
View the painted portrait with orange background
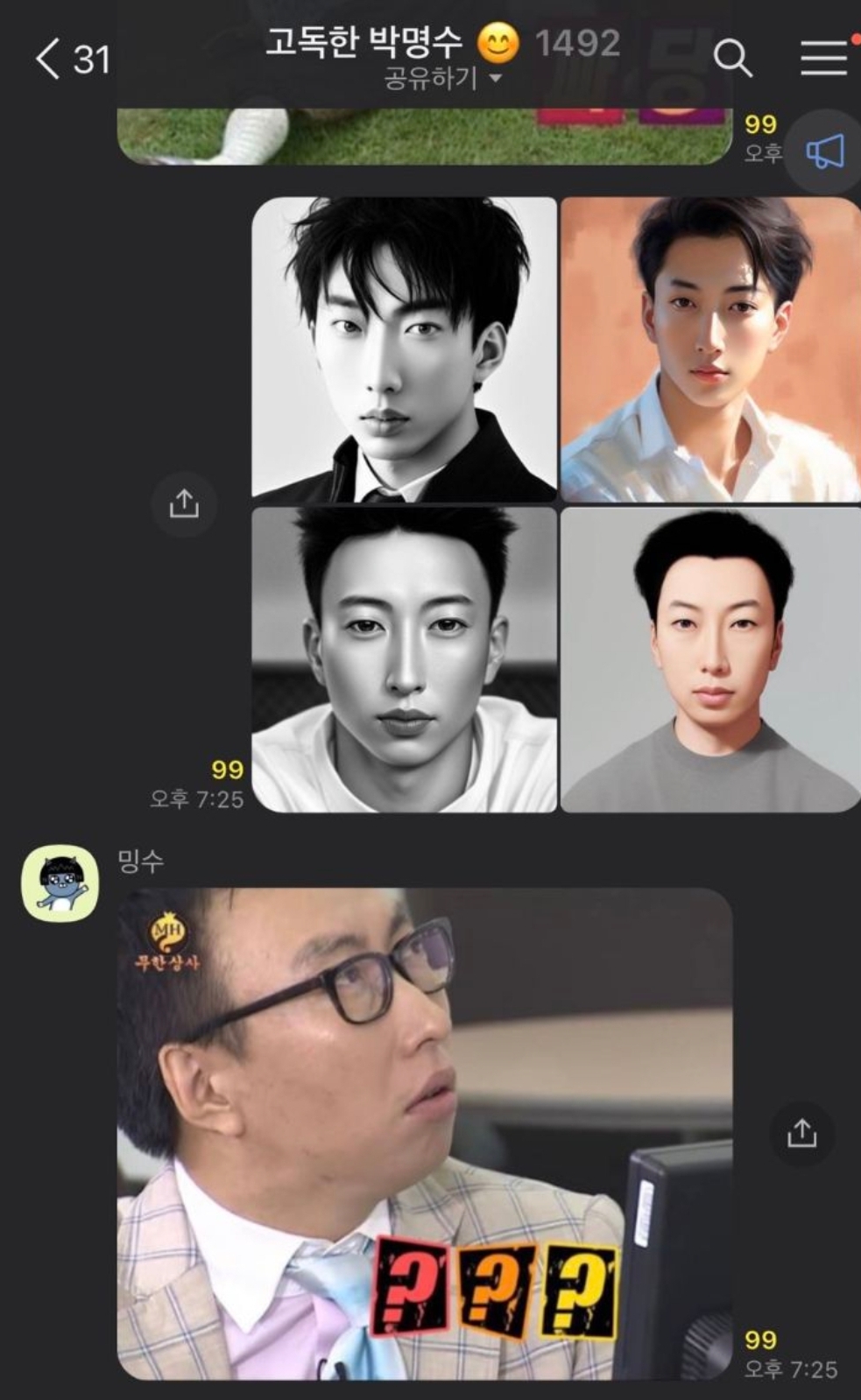click(709, 348)
